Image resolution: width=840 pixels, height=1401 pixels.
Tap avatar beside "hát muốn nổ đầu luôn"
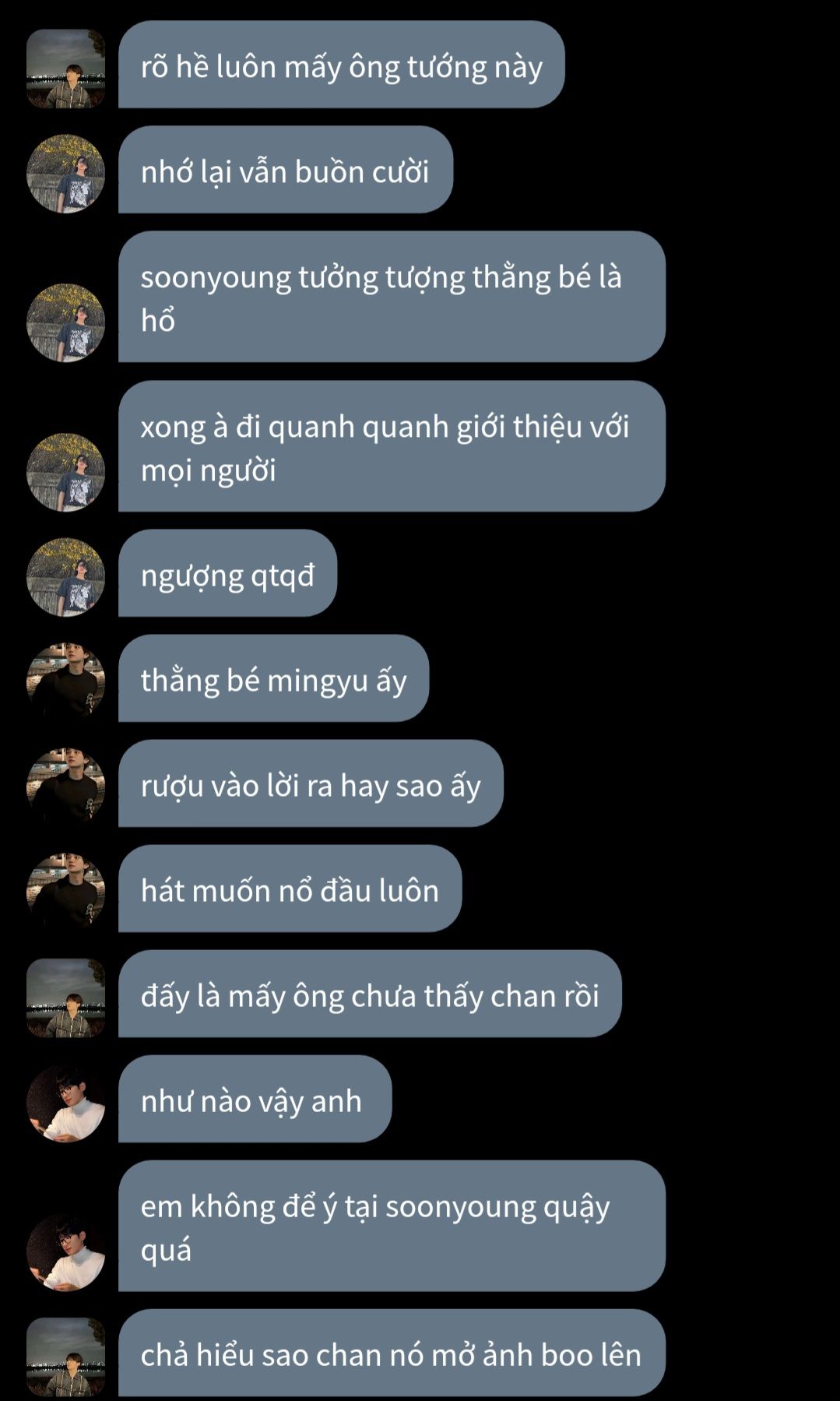tap(65, 892)
